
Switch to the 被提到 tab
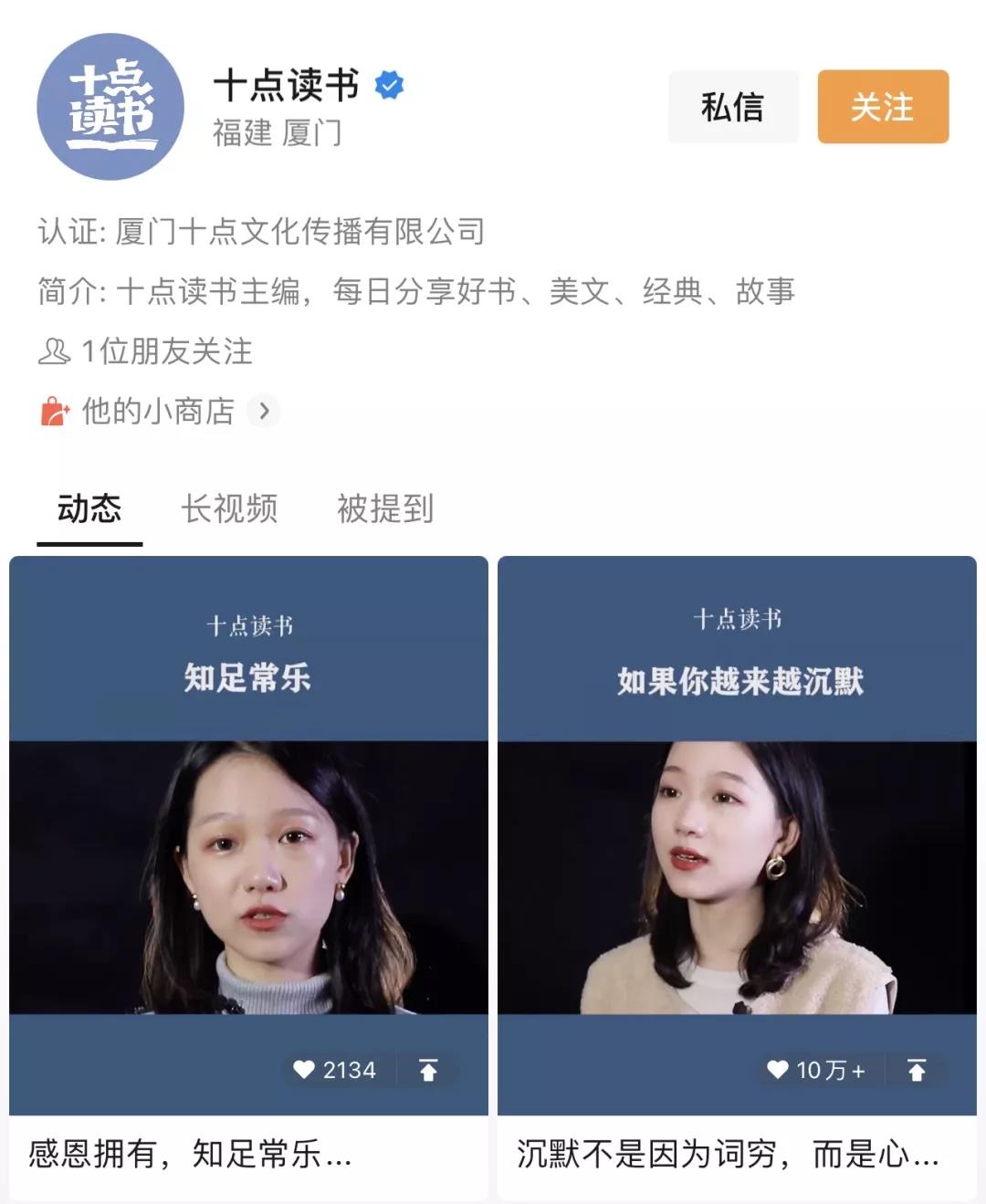pyautogui.click(x=384, y=509)
